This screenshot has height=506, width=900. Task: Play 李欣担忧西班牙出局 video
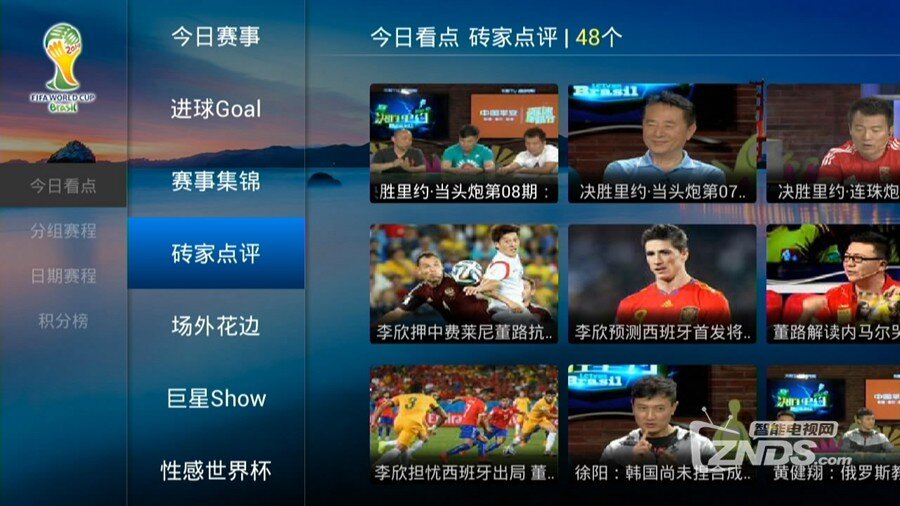coord(464,425)
